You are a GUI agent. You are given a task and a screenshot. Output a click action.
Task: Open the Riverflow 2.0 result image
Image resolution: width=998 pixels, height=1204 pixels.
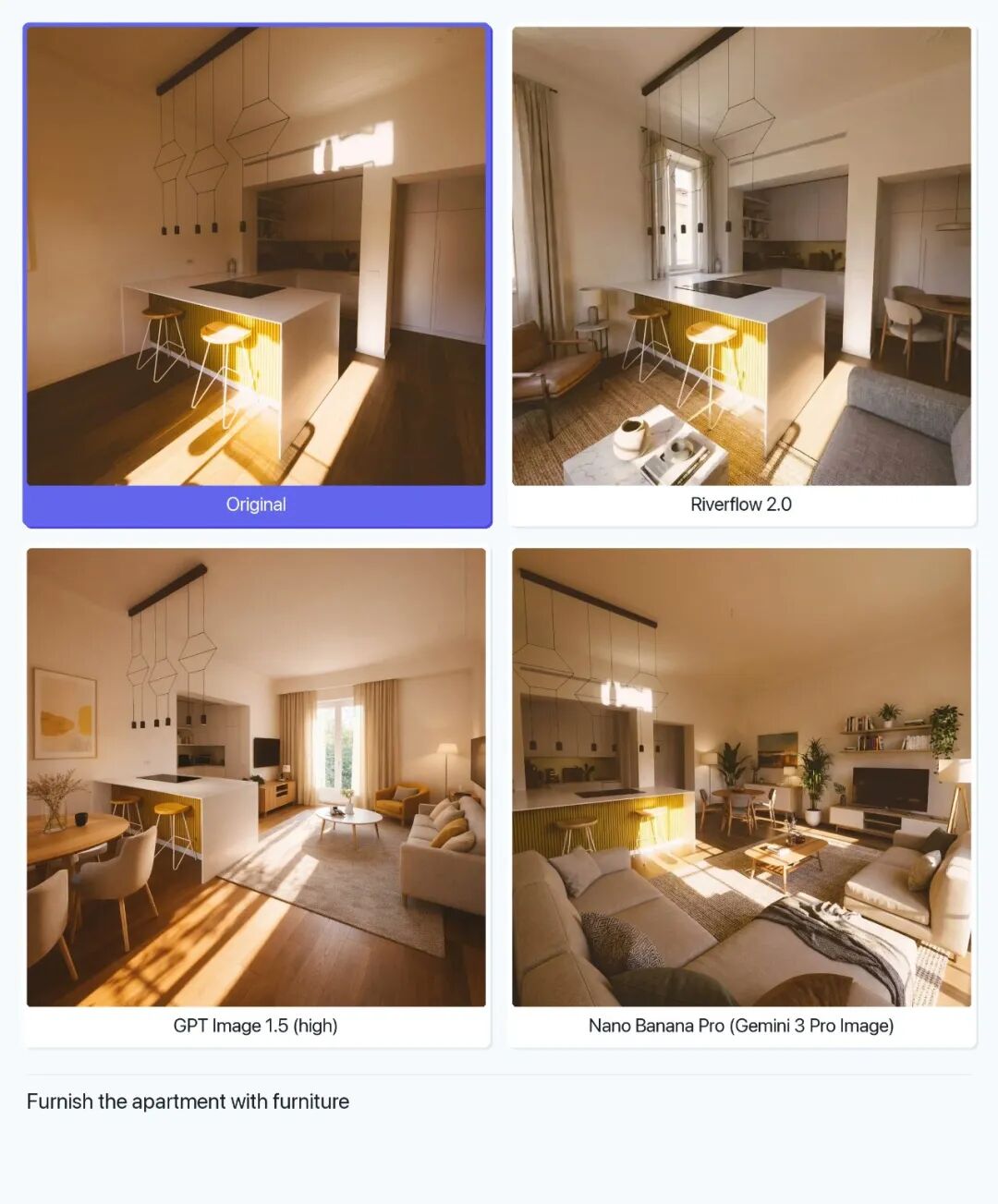pos(741,256)
